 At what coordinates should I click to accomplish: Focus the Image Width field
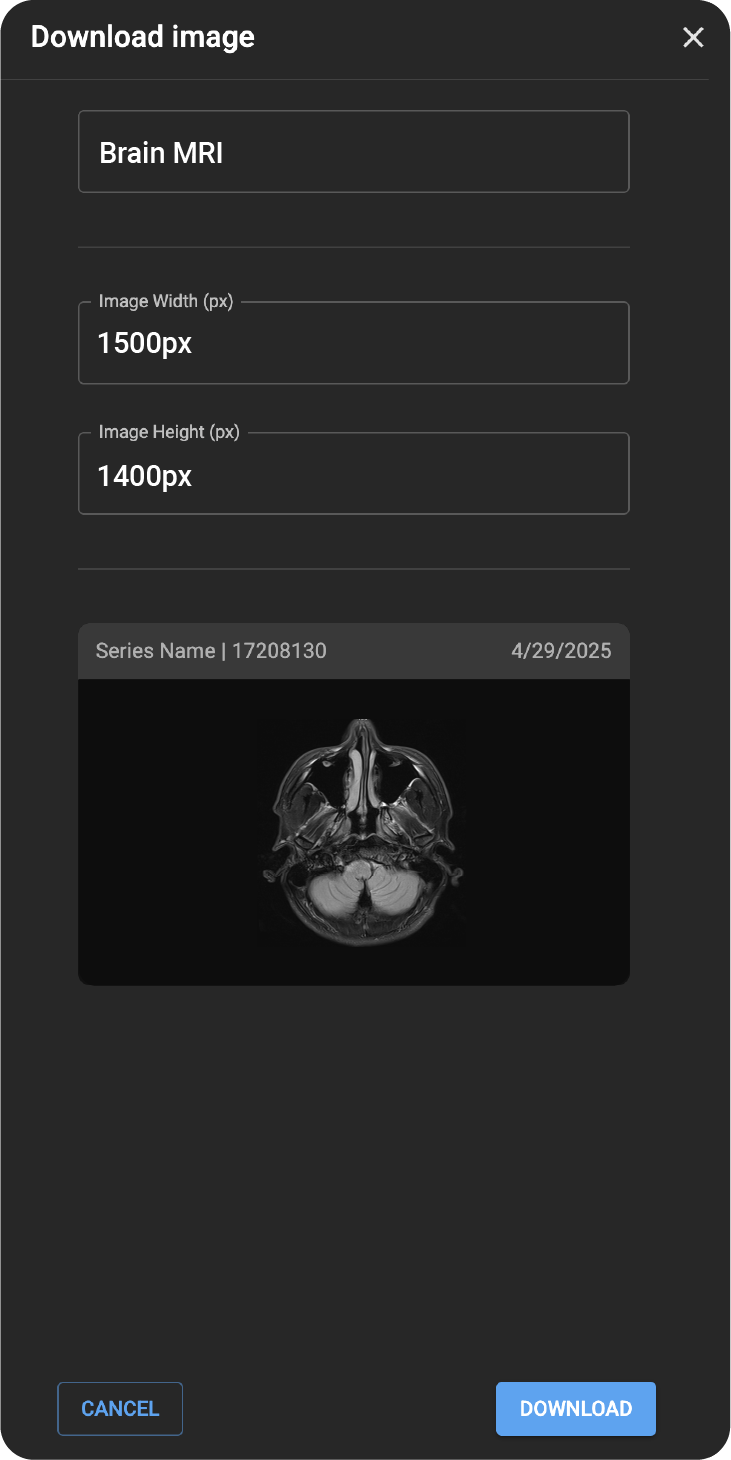353,344
